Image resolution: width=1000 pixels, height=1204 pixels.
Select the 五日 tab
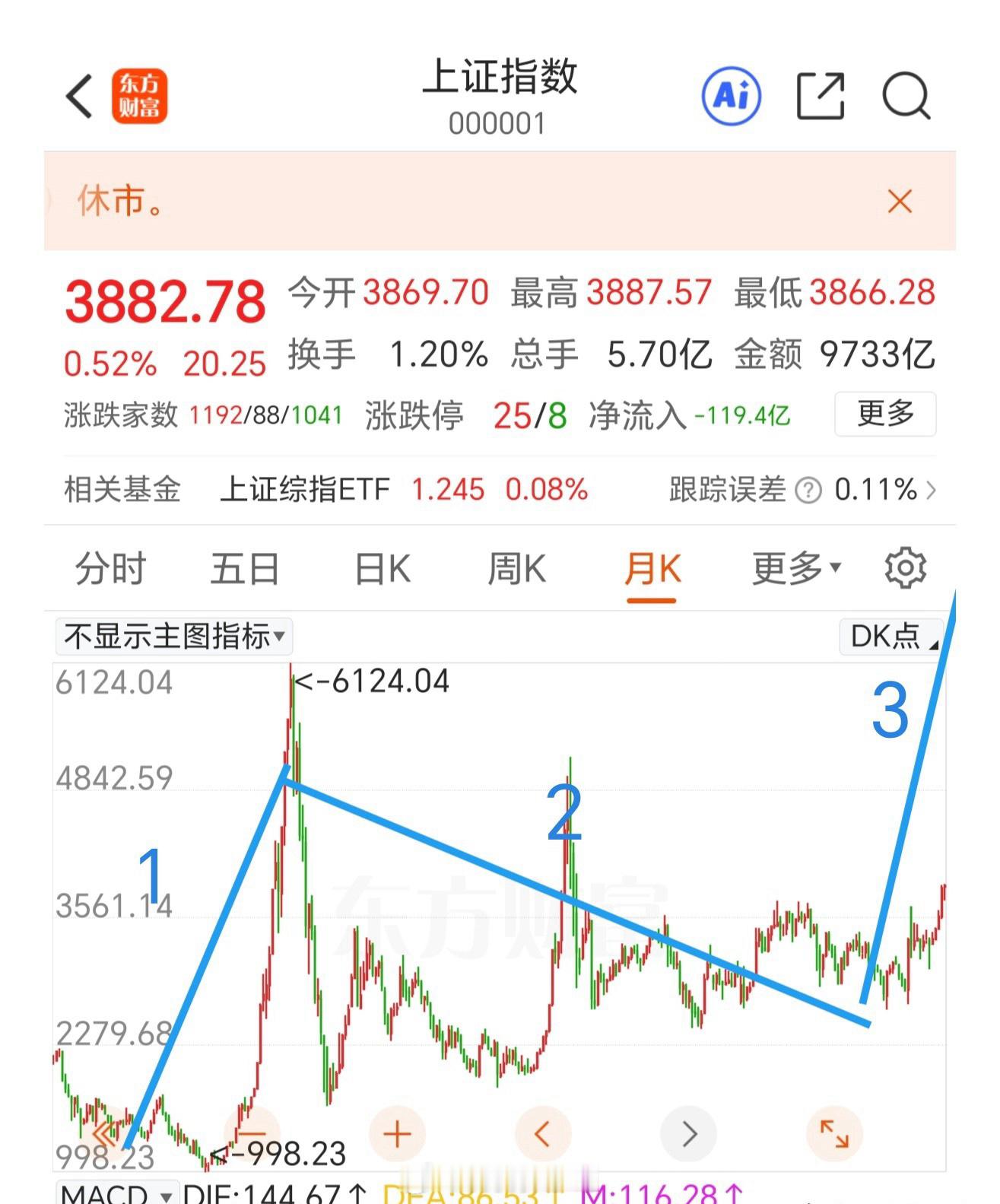pyautogui.click(x=245, y=569)
